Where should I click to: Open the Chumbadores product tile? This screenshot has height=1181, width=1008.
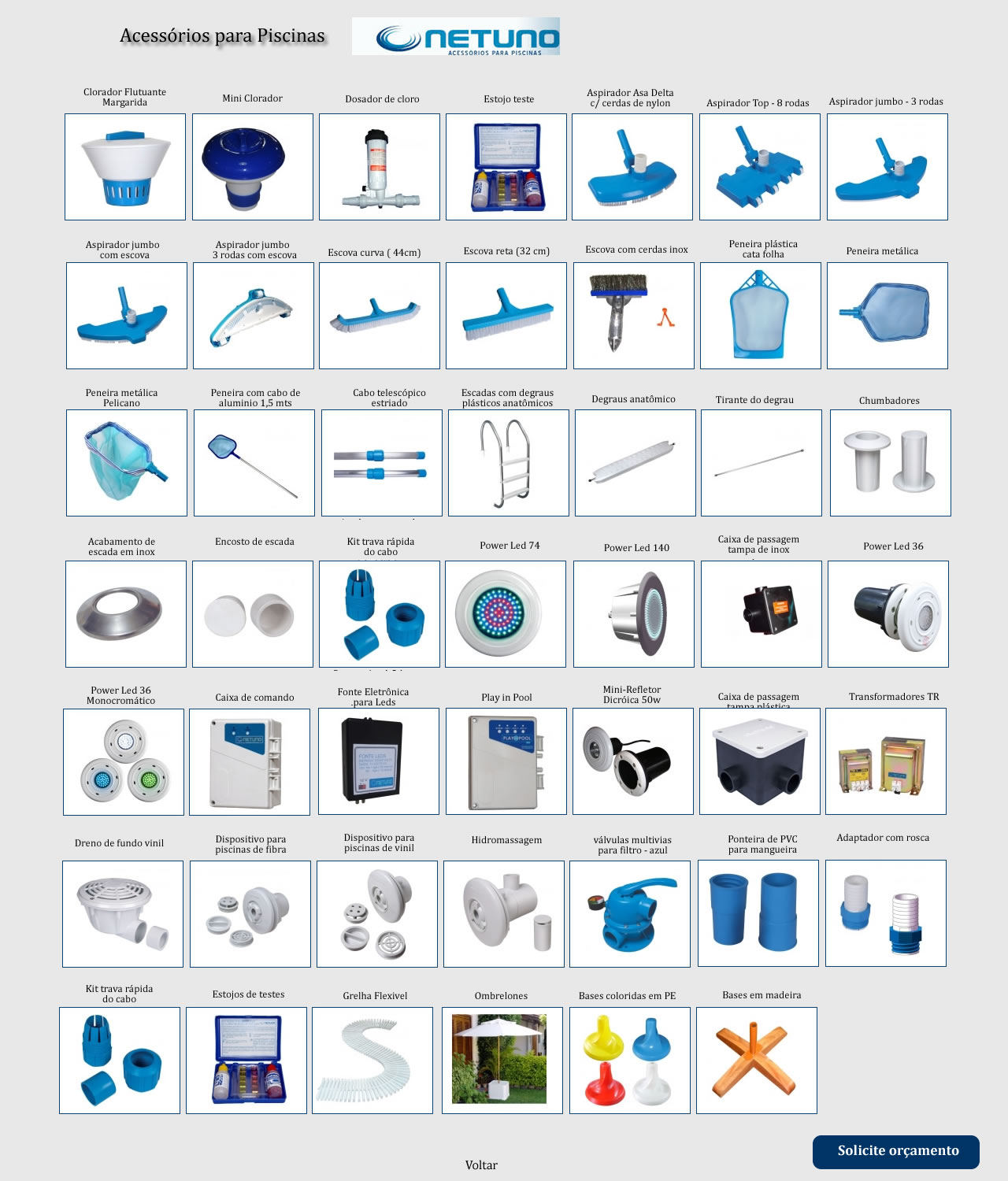pos(891,463)
